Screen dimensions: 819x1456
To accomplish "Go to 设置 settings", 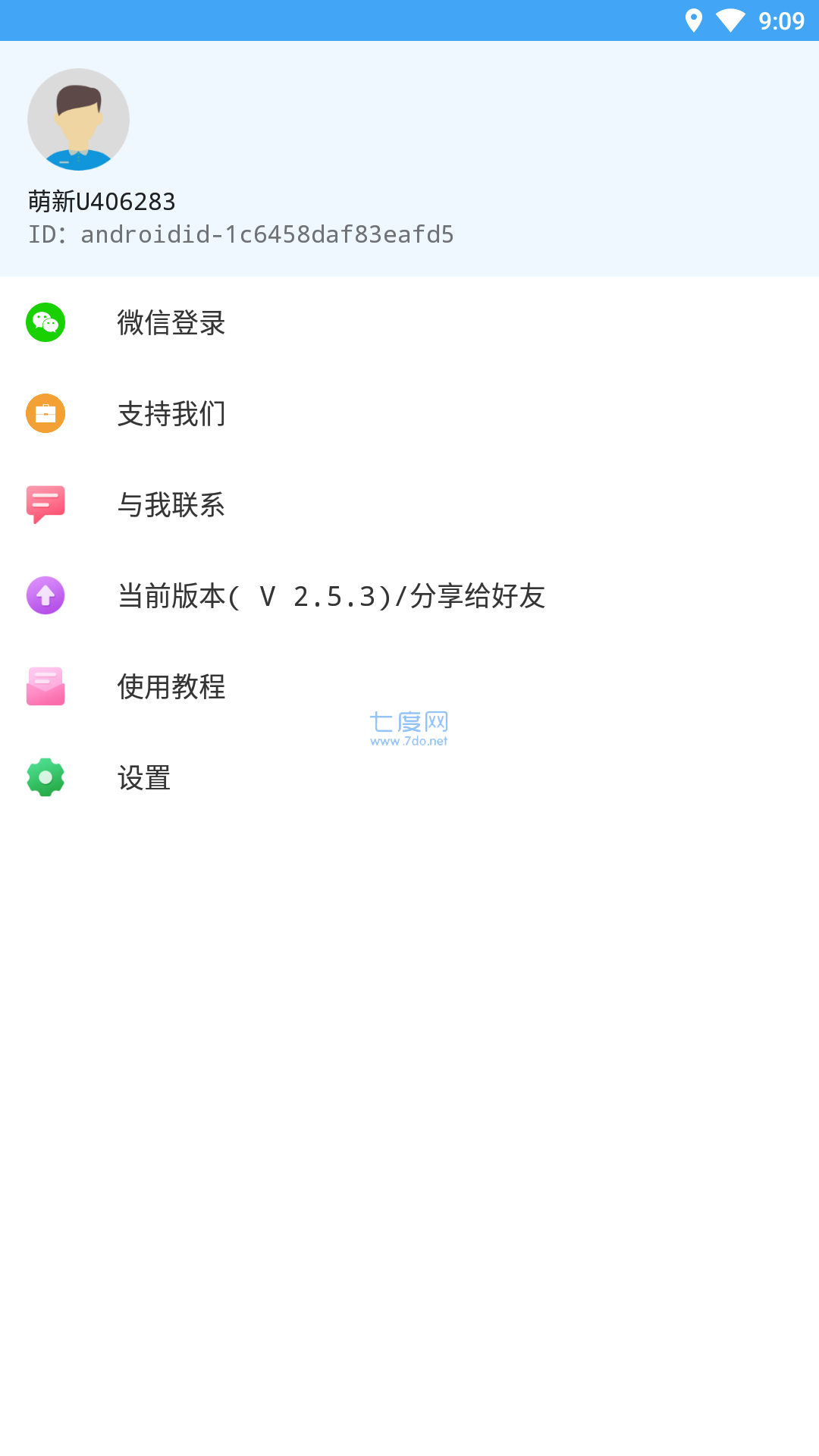I will [x=144, y=778].
